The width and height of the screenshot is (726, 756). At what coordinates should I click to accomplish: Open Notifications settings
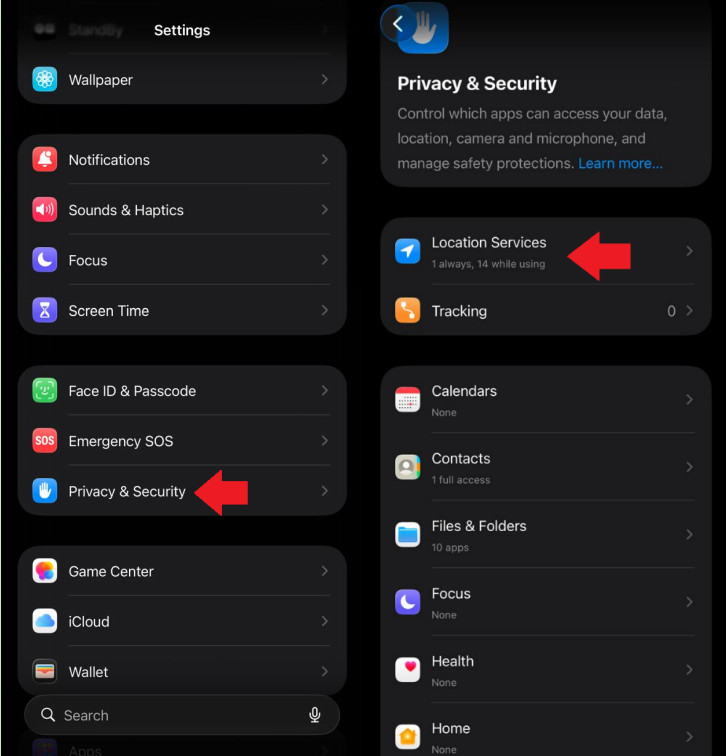coord(180,160)
